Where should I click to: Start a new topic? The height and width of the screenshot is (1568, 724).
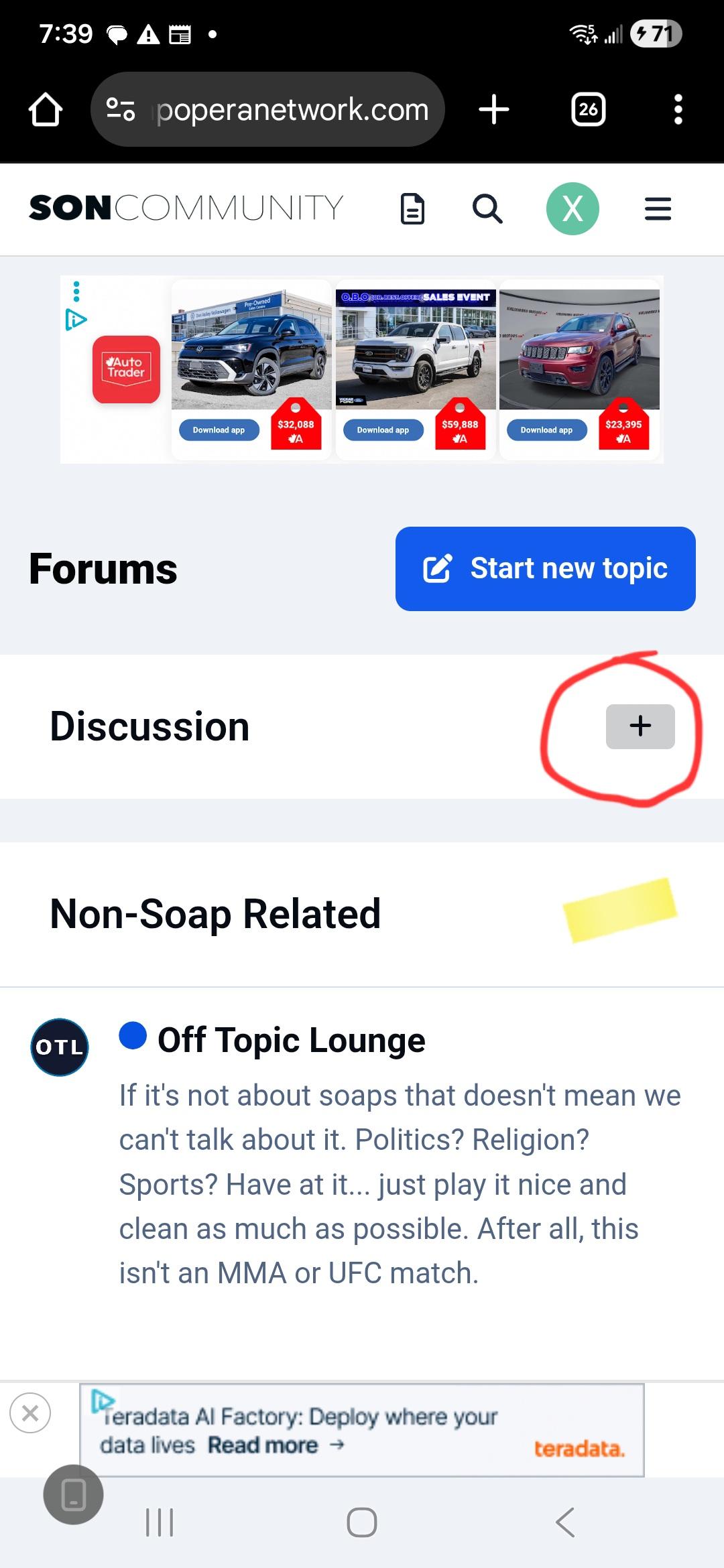545,569
